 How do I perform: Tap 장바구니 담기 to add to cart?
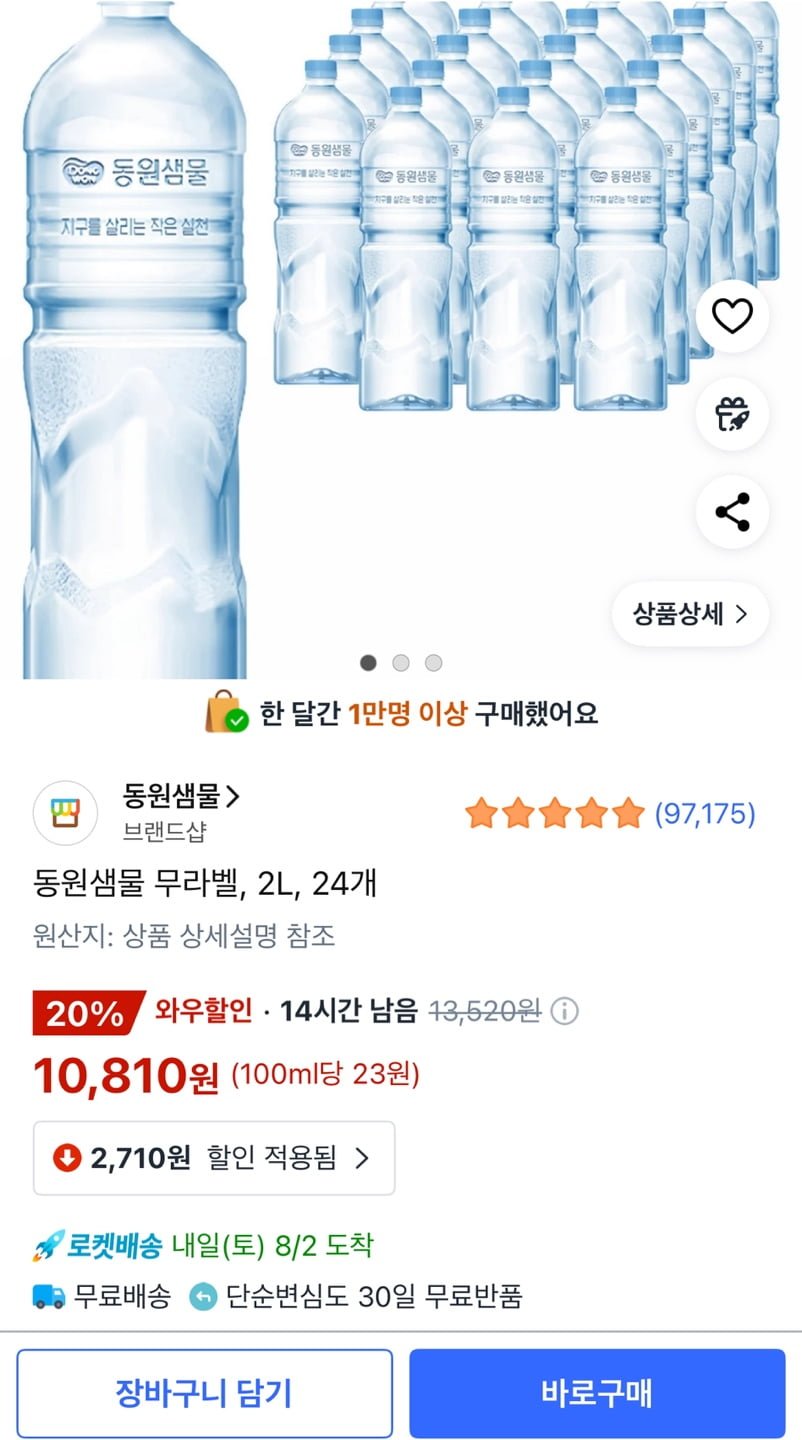pos(204,1393)
